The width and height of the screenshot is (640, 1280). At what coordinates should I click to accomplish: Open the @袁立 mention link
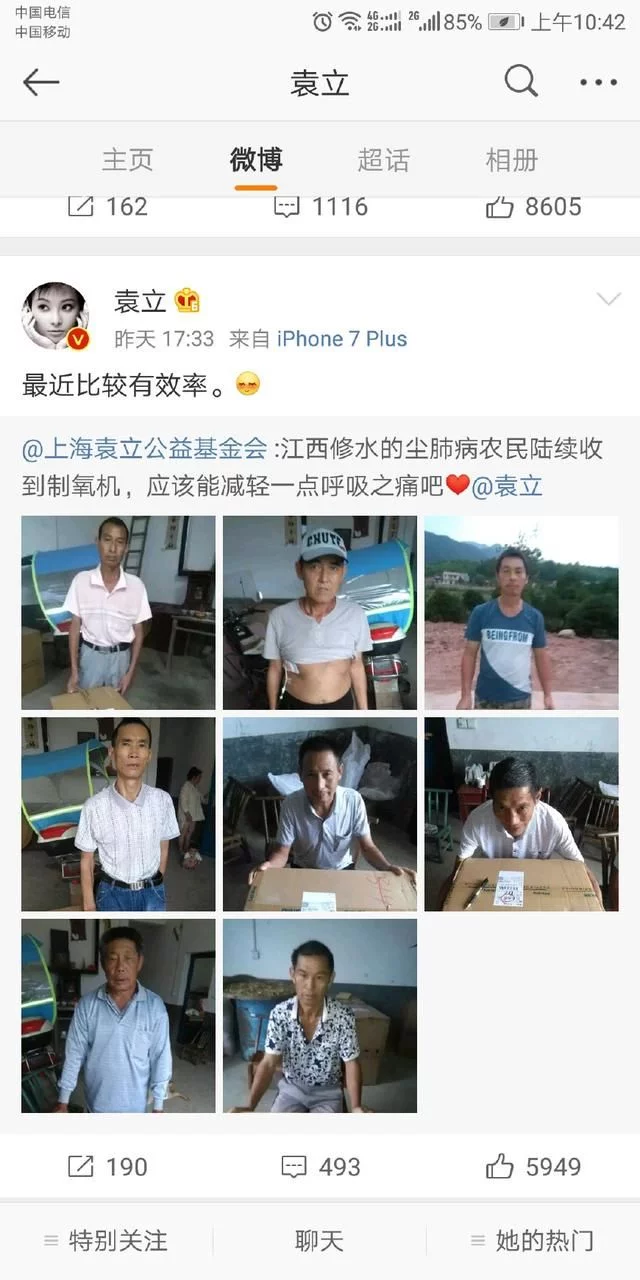(507, 486)
